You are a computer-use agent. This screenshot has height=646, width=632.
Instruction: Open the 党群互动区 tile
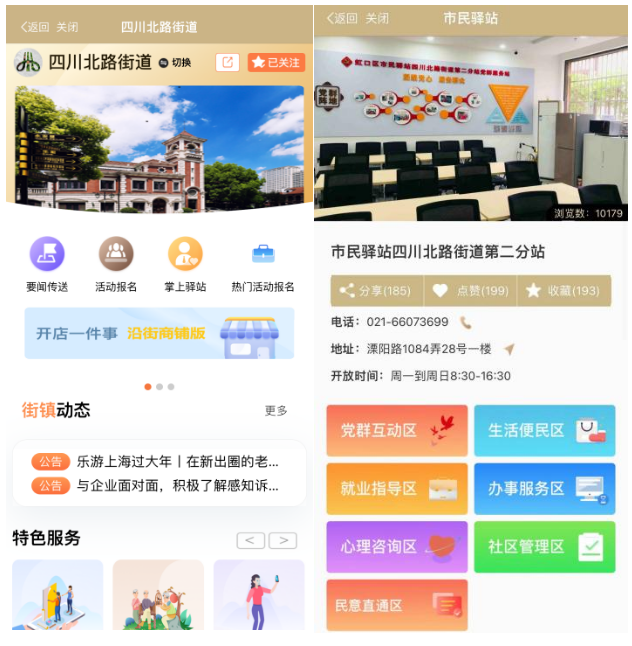(x=396, y=431)
